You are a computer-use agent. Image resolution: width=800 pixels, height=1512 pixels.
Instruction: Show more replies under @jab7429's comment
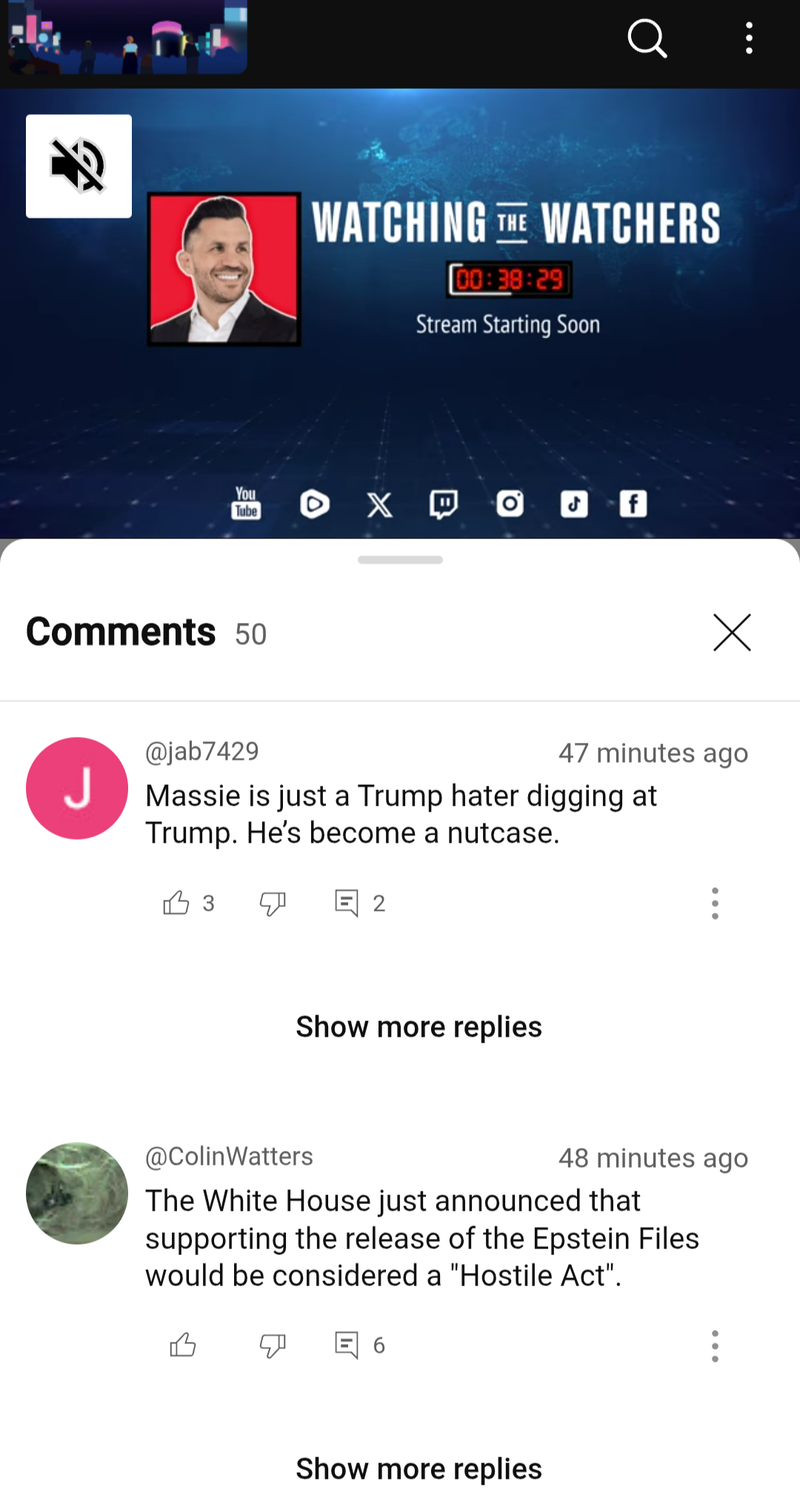419,1027
